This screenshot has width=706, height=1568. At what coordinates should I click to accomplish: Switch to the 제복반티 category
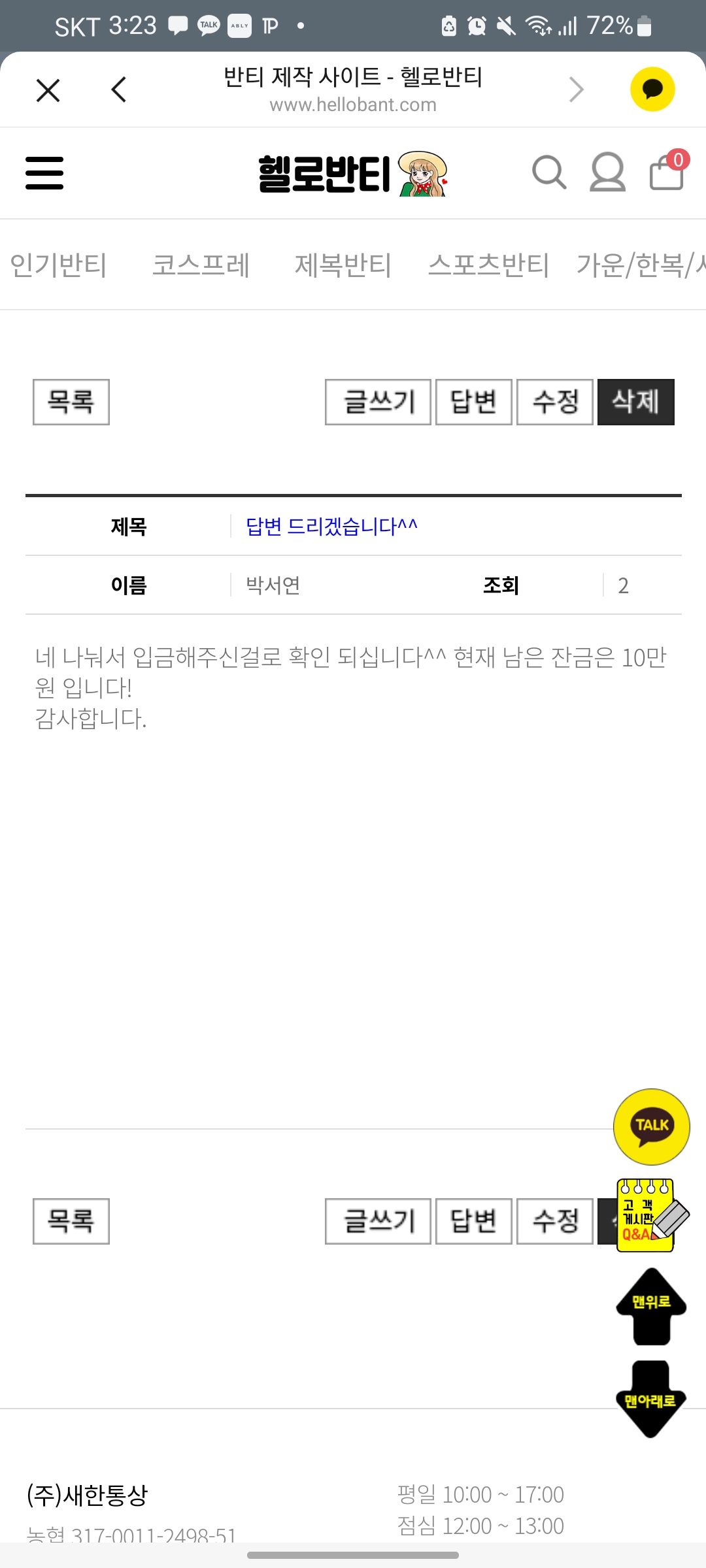pyautogui.click(x=343, y=265)
